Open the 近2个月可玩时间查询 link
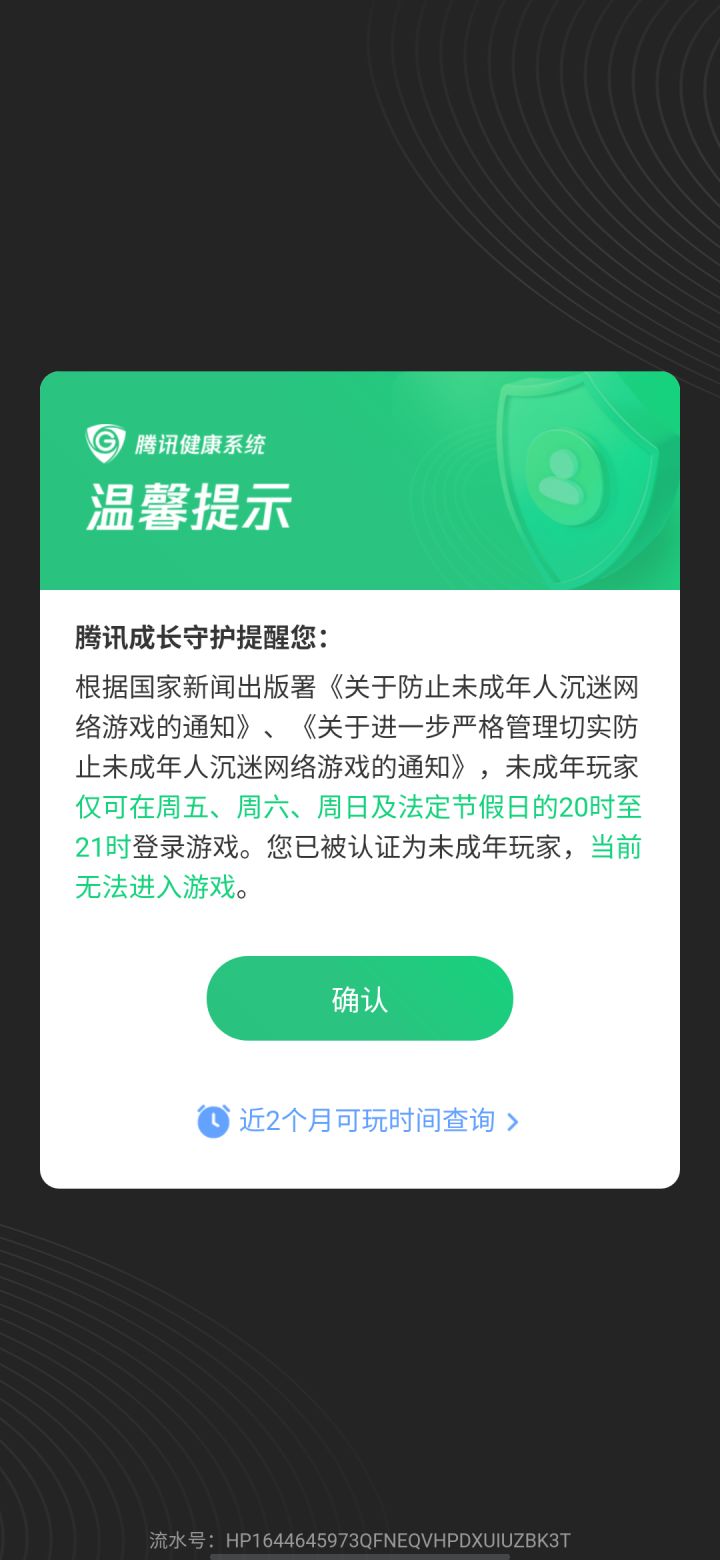 [x=368, y=1121]
